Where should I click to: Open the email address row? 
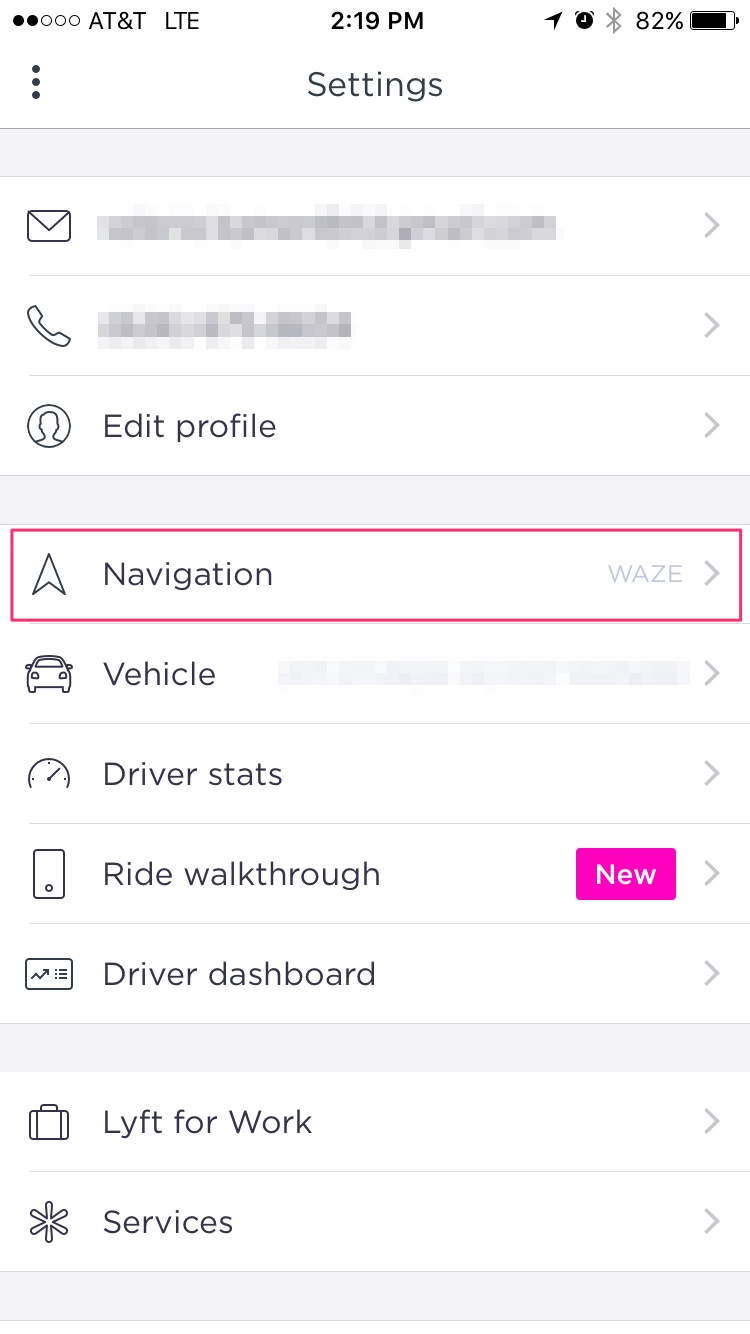[375, 227]
